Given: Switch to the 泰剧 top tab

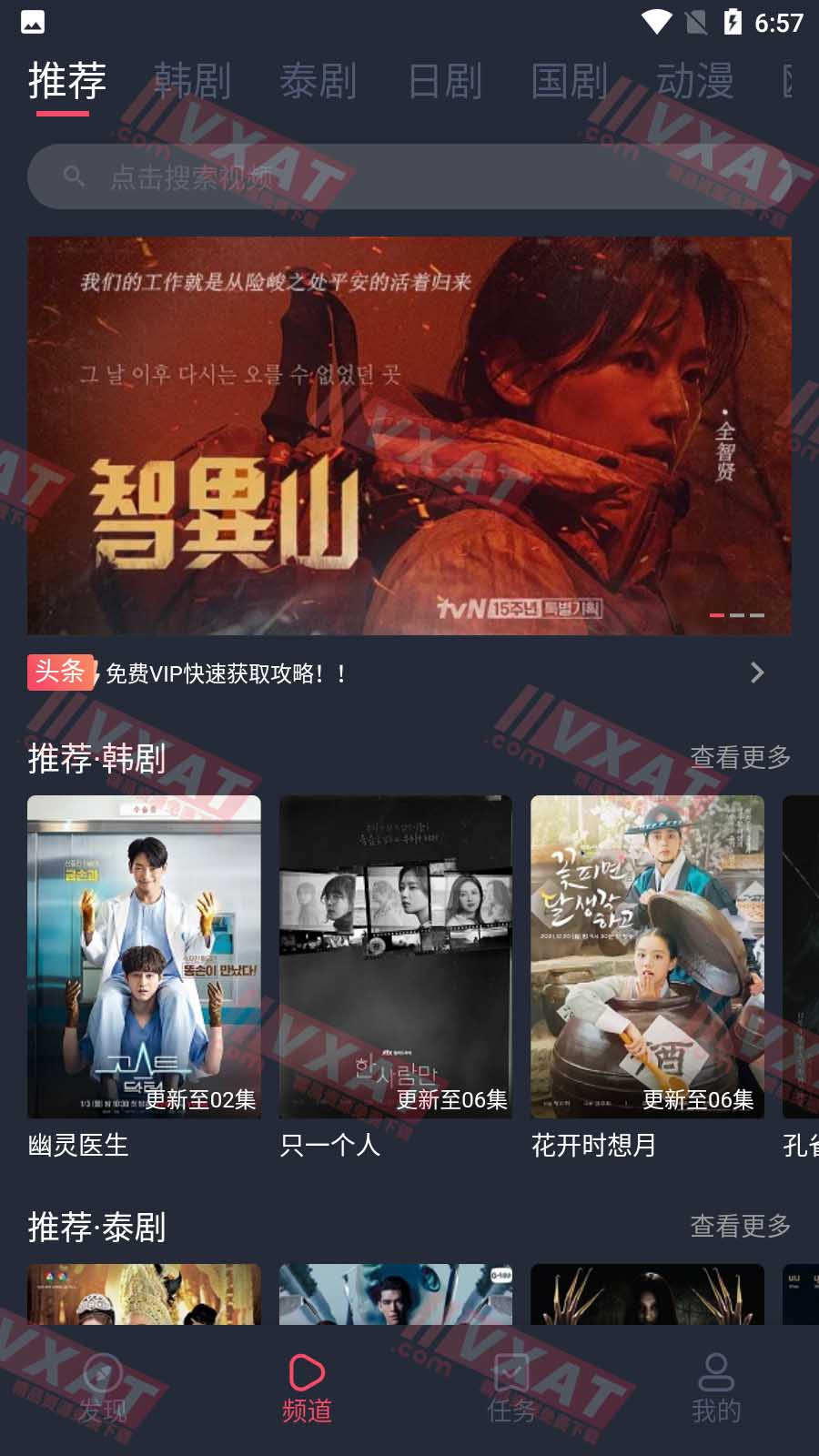Looking at the screenshot, I should click(x=318, y=82).
